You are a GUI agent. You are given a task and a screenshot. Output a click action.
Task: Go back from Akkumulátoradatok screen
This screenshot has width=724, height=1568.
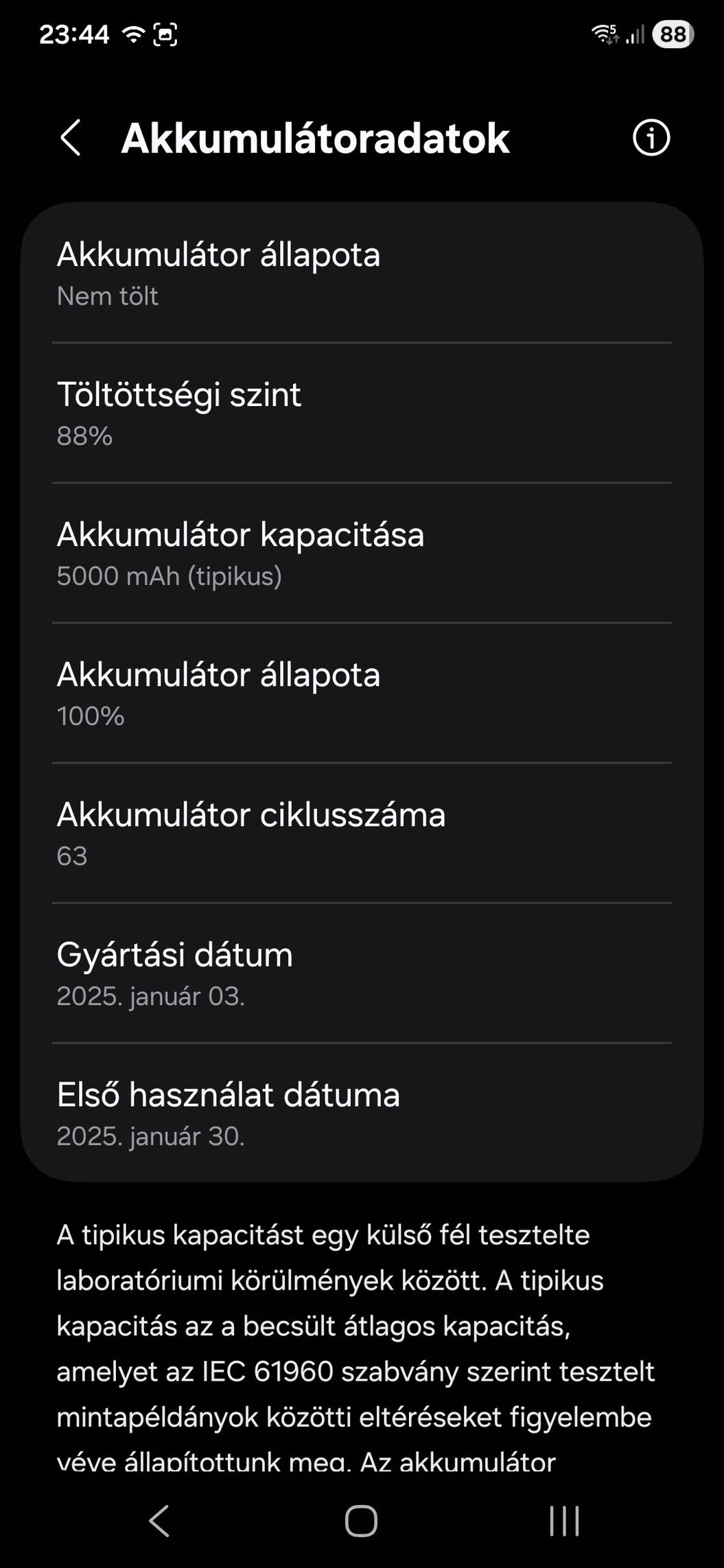[71, 138]
